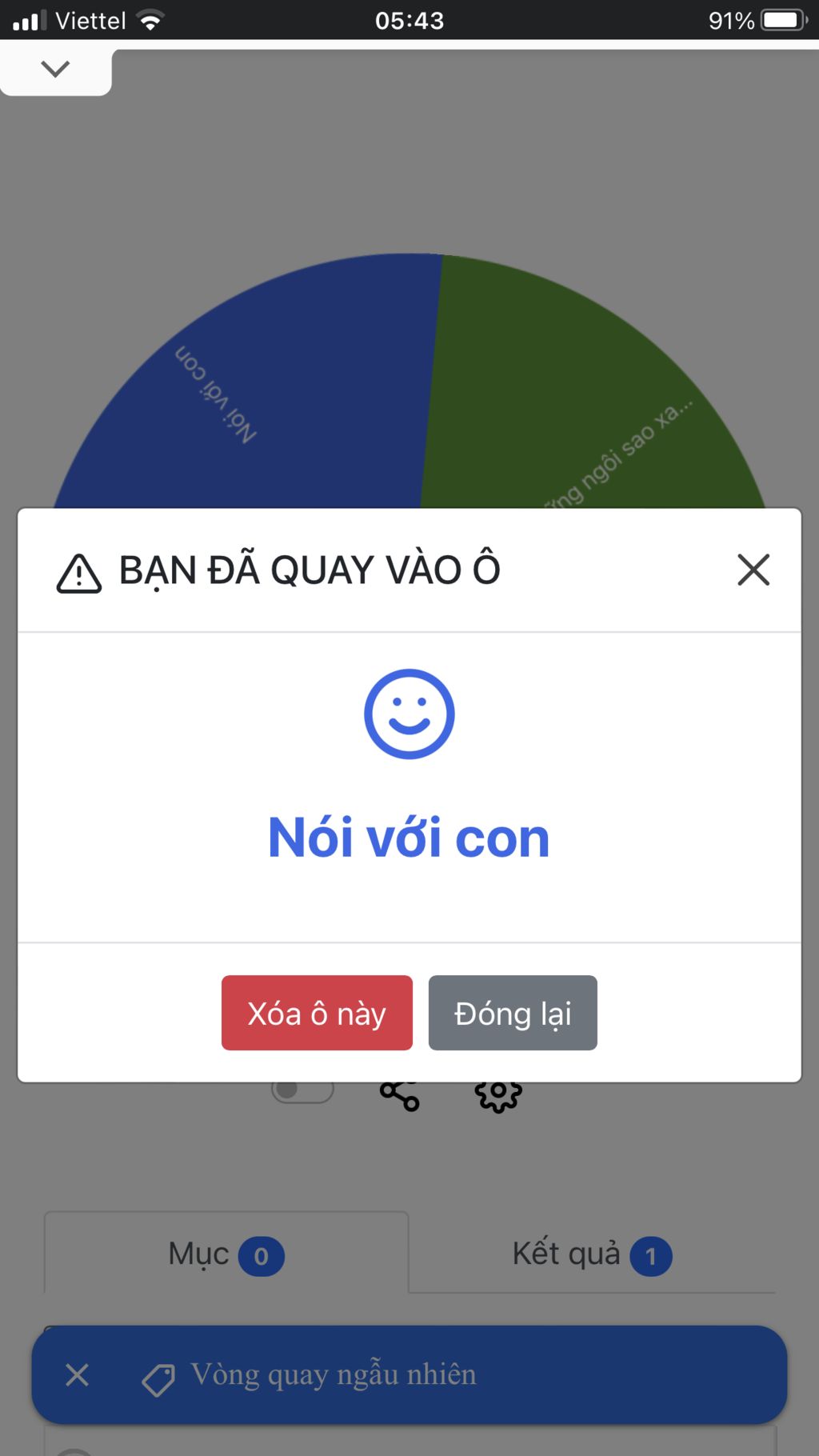Image resolution: width=819 pixels, height=1456 pixels.
Task: Share the wheel using the share icon
Action: [x=400, y=1095]
